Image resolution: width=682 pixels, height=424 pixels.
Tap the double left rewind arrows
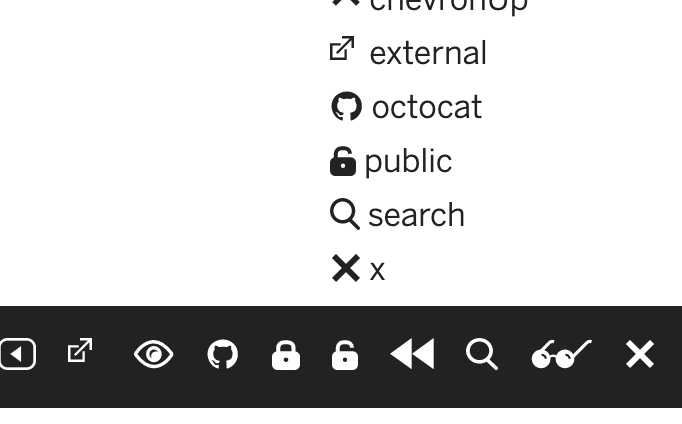tap(412, 354)
